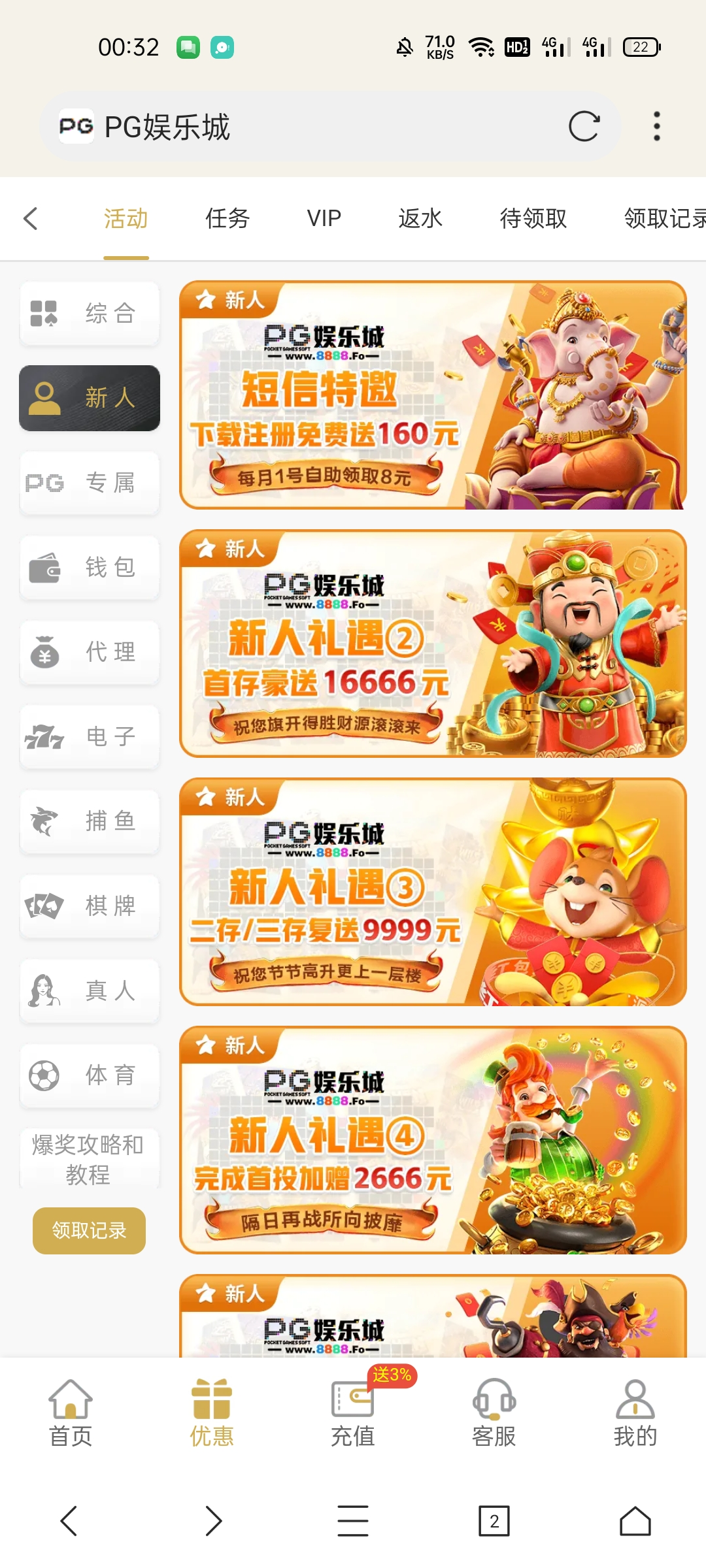Open the VIP tab
The width and height of the screenshot is (706, 1568).
click(x=324, y=218)
